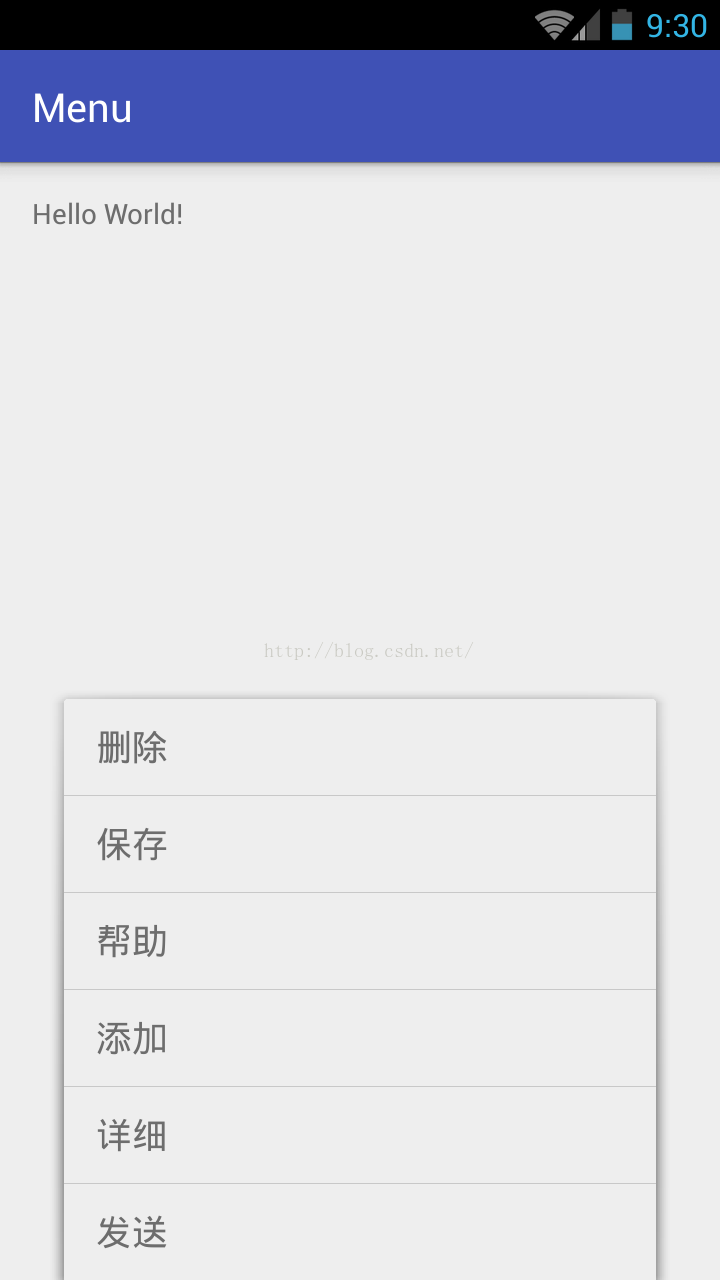Image resolution: width=720 pixels, height=1280 pixels.
Task: Open the 帮助 option
Action: (x=360, y=941)
